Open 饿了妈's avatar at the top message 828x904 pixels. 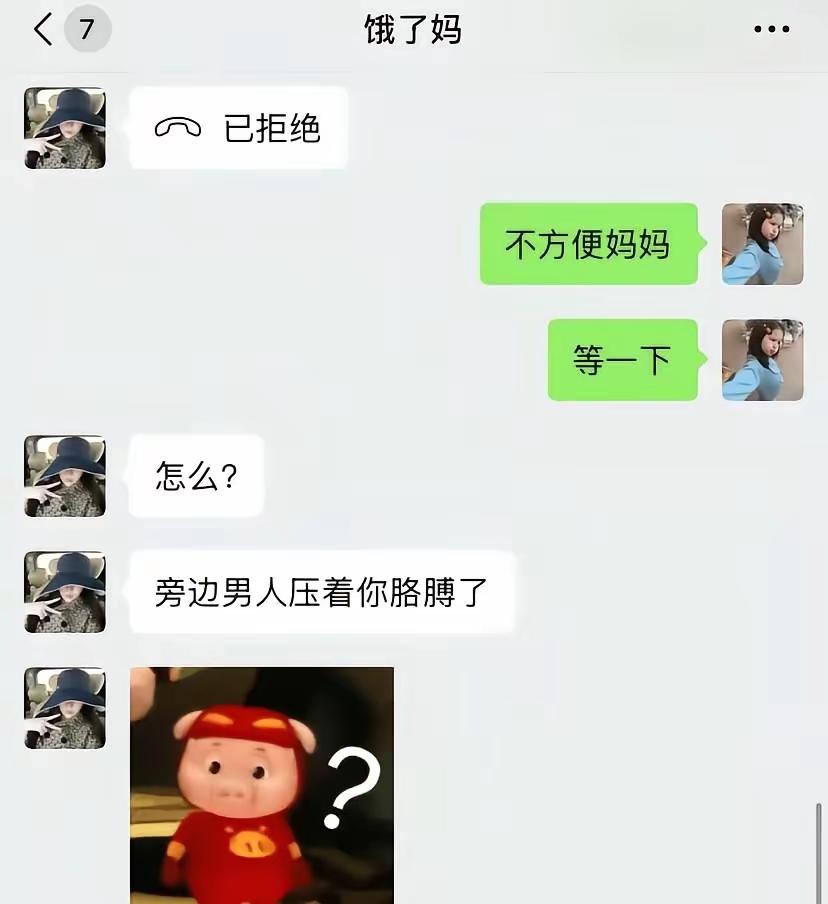[x=63, y=127]
